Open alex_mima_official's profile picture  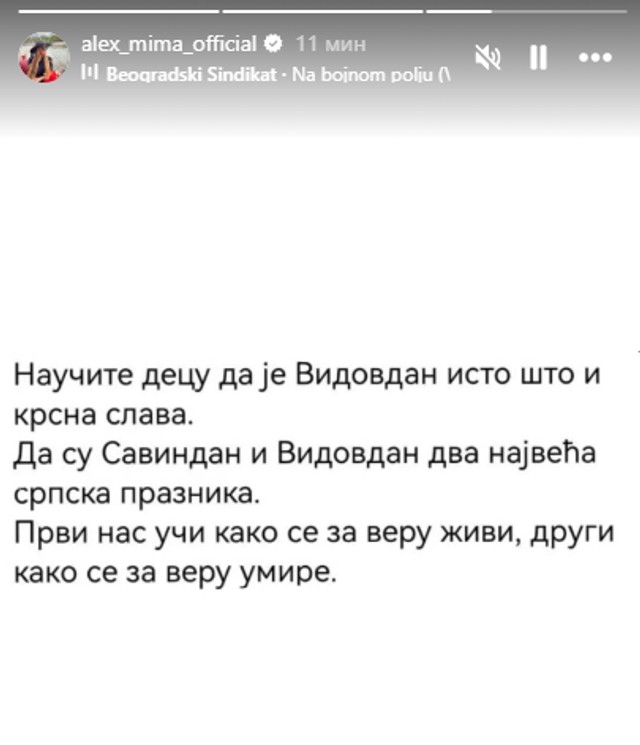click(44, 57)
